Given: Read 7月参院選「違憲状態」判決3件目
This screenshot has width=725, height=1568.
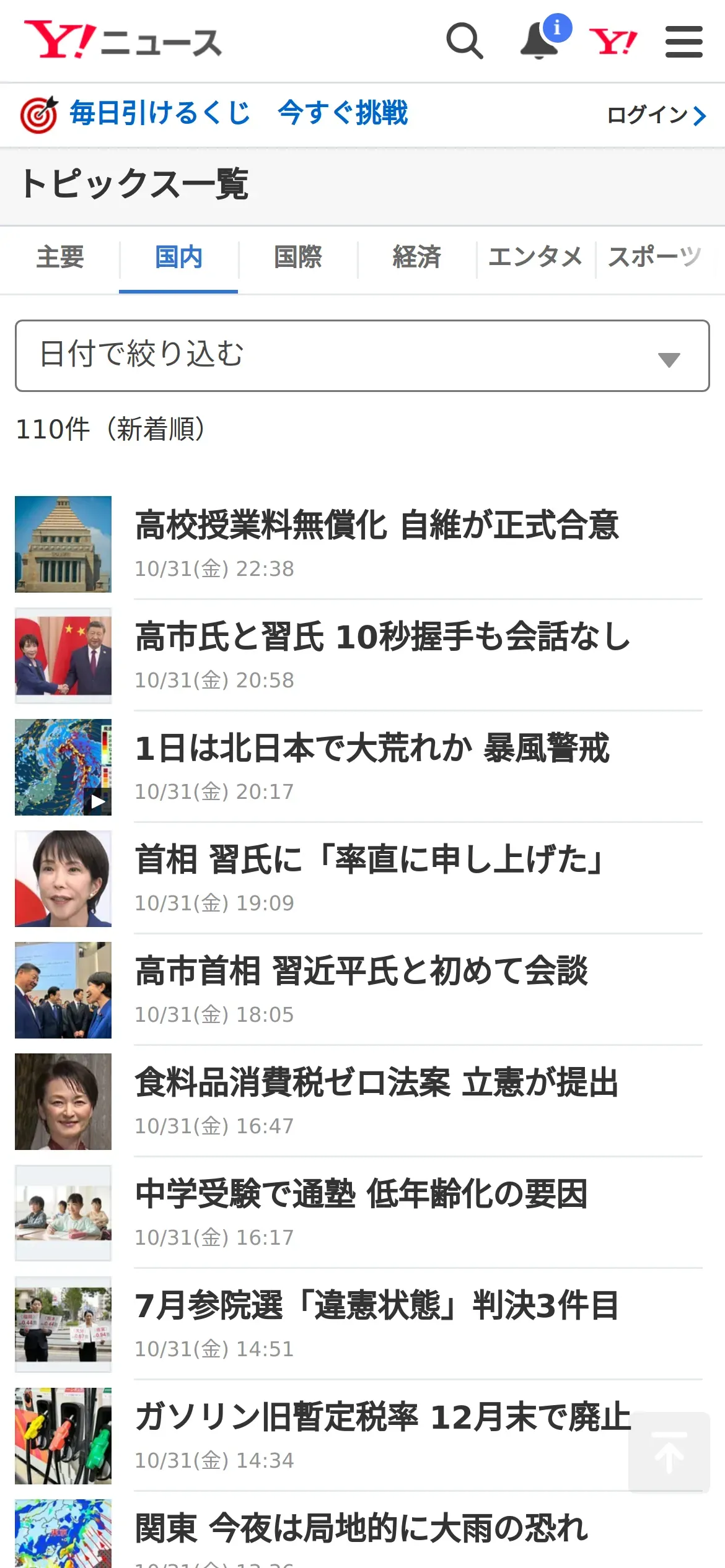Looking at the screenshot, I should coord(377,1305).
